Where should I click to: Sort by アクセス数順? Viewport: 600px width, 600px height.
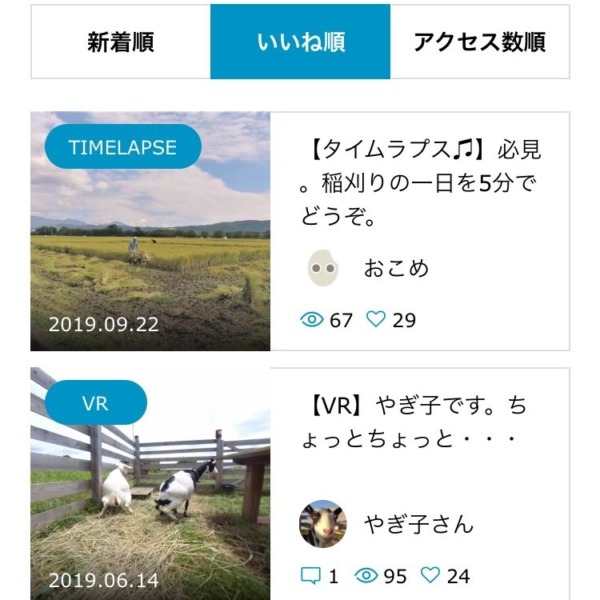click(479, 43)
